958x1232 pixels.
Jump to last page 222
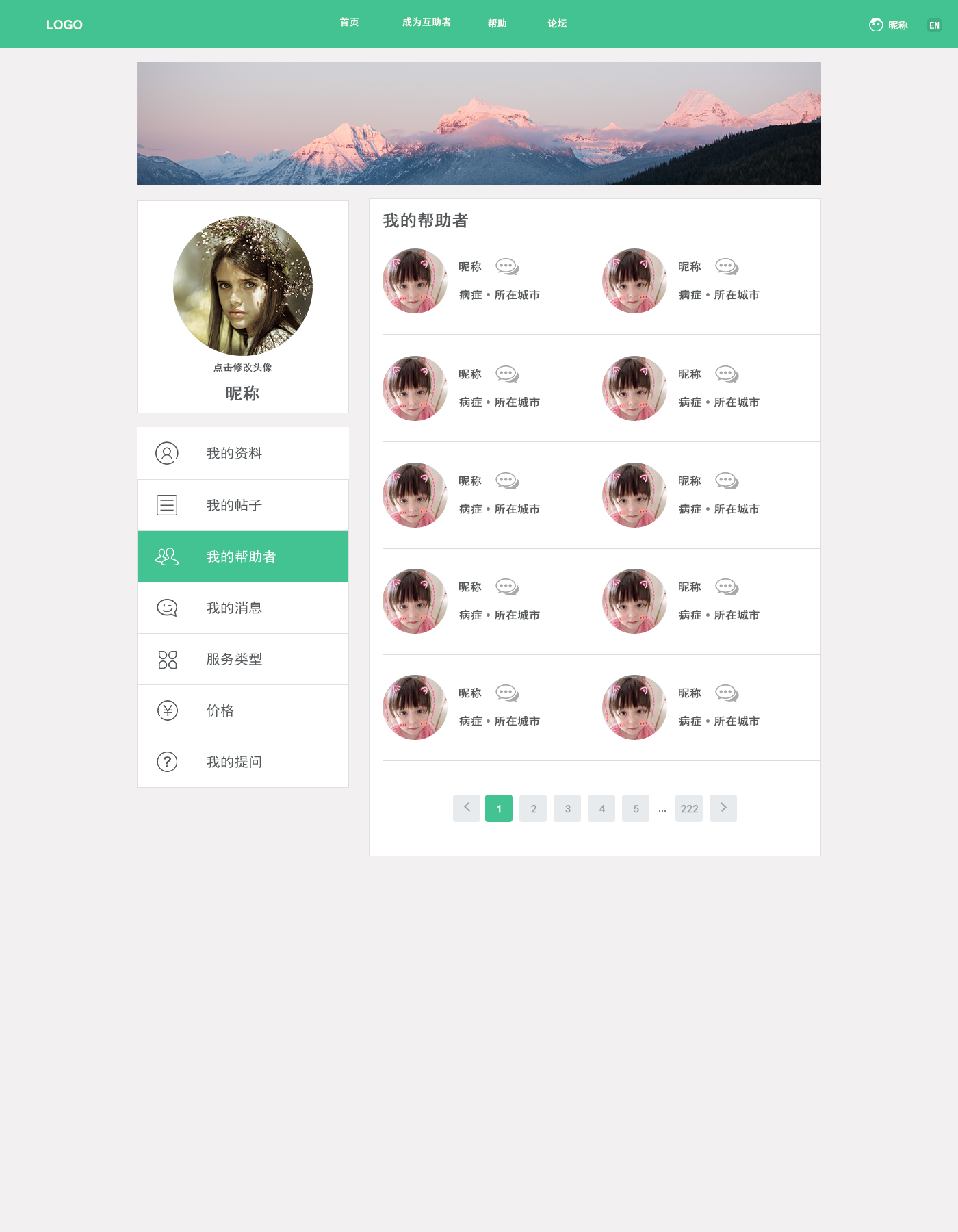[689, 808]
